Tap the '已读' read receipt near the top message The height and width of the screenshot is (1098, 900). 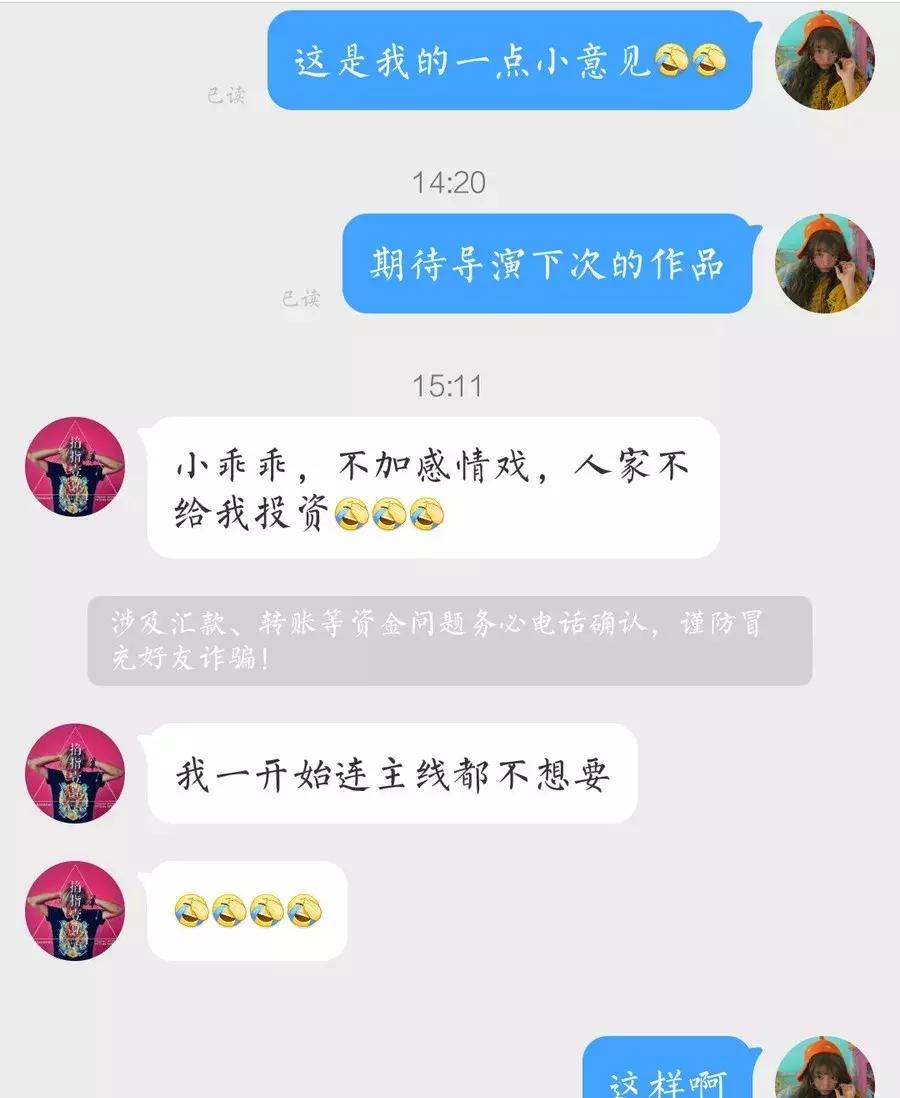[x=227, y=95]
